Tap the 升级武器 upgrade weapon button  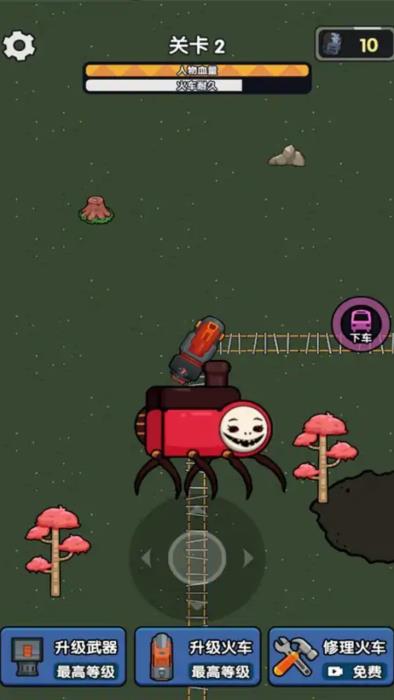[63, 656]
